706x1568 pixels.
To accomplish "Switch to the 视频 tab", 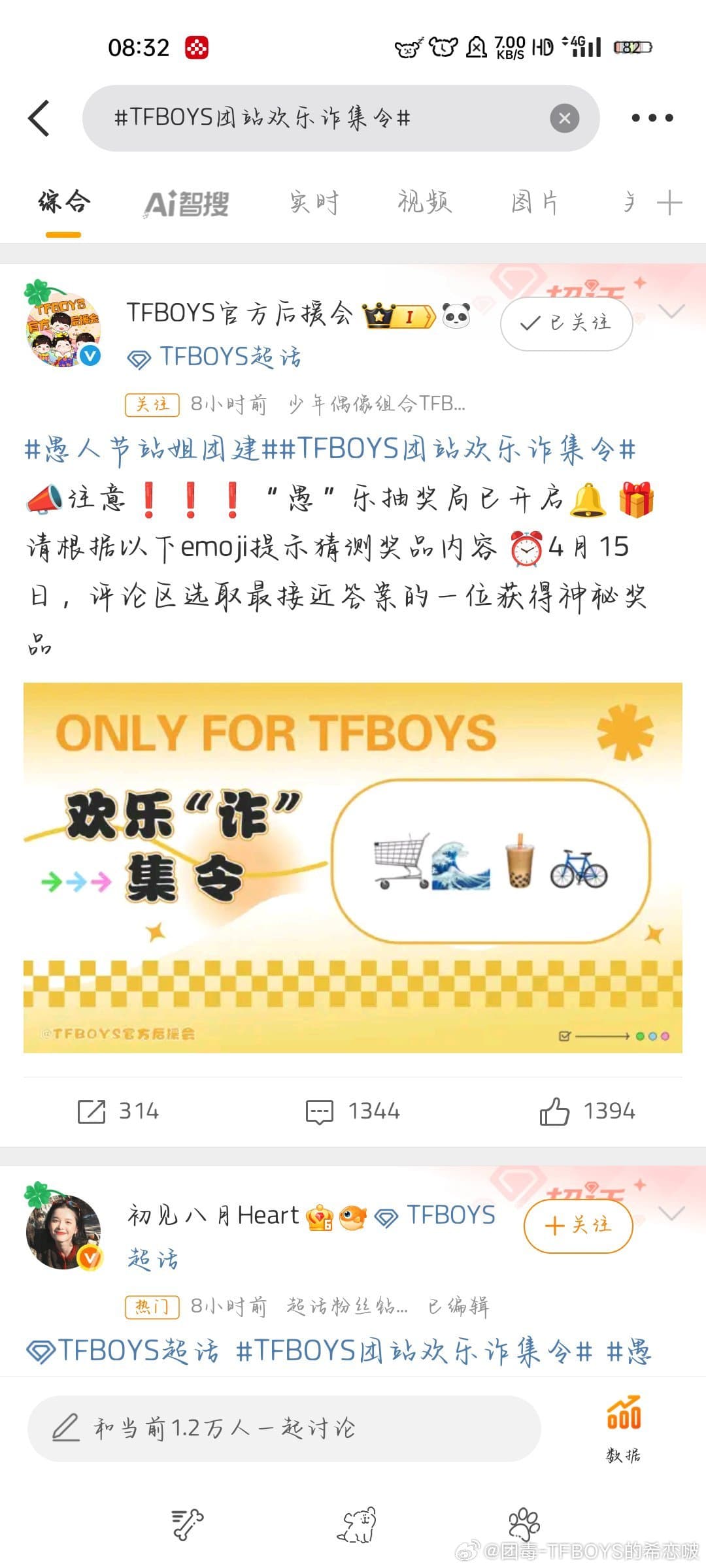I will point(425,203).
